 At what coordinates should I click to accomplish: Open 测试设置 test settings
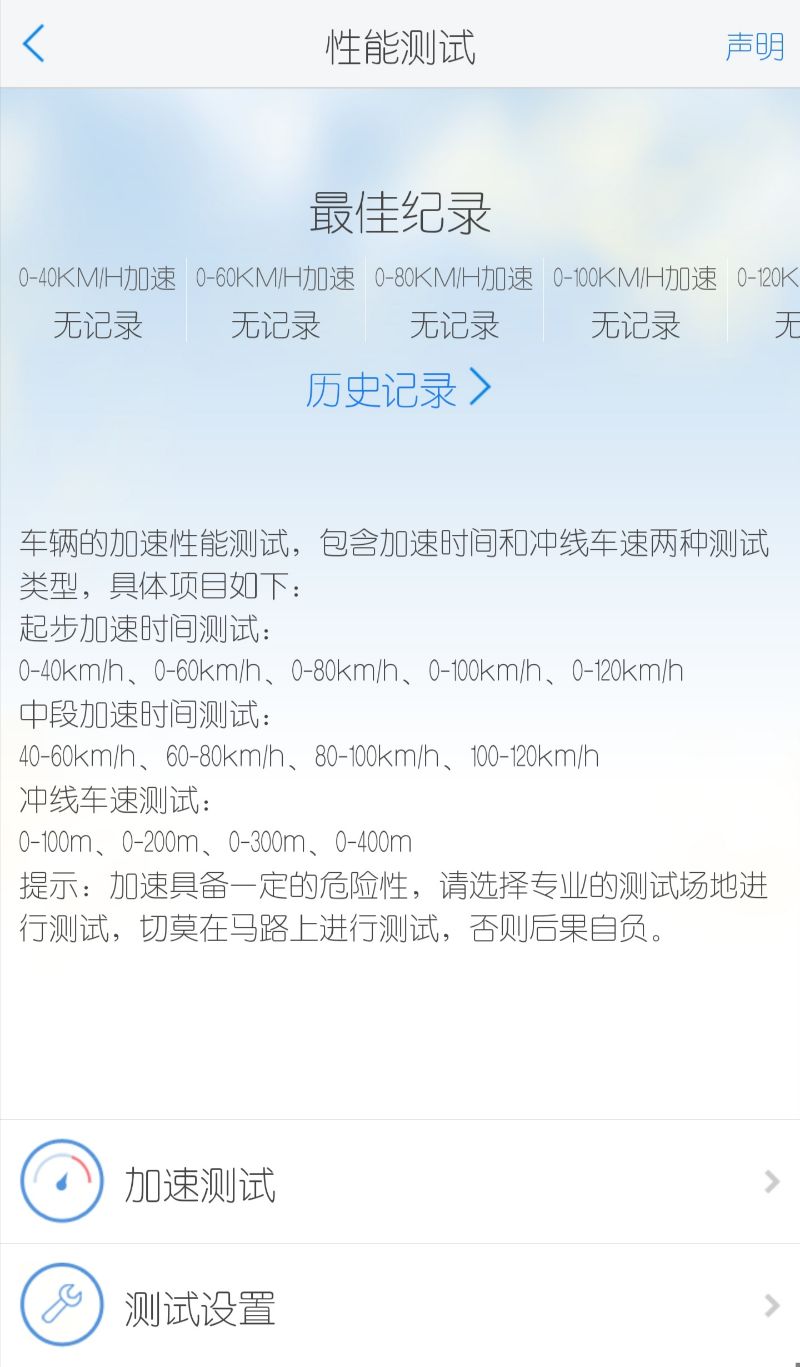click(400, 1306)
